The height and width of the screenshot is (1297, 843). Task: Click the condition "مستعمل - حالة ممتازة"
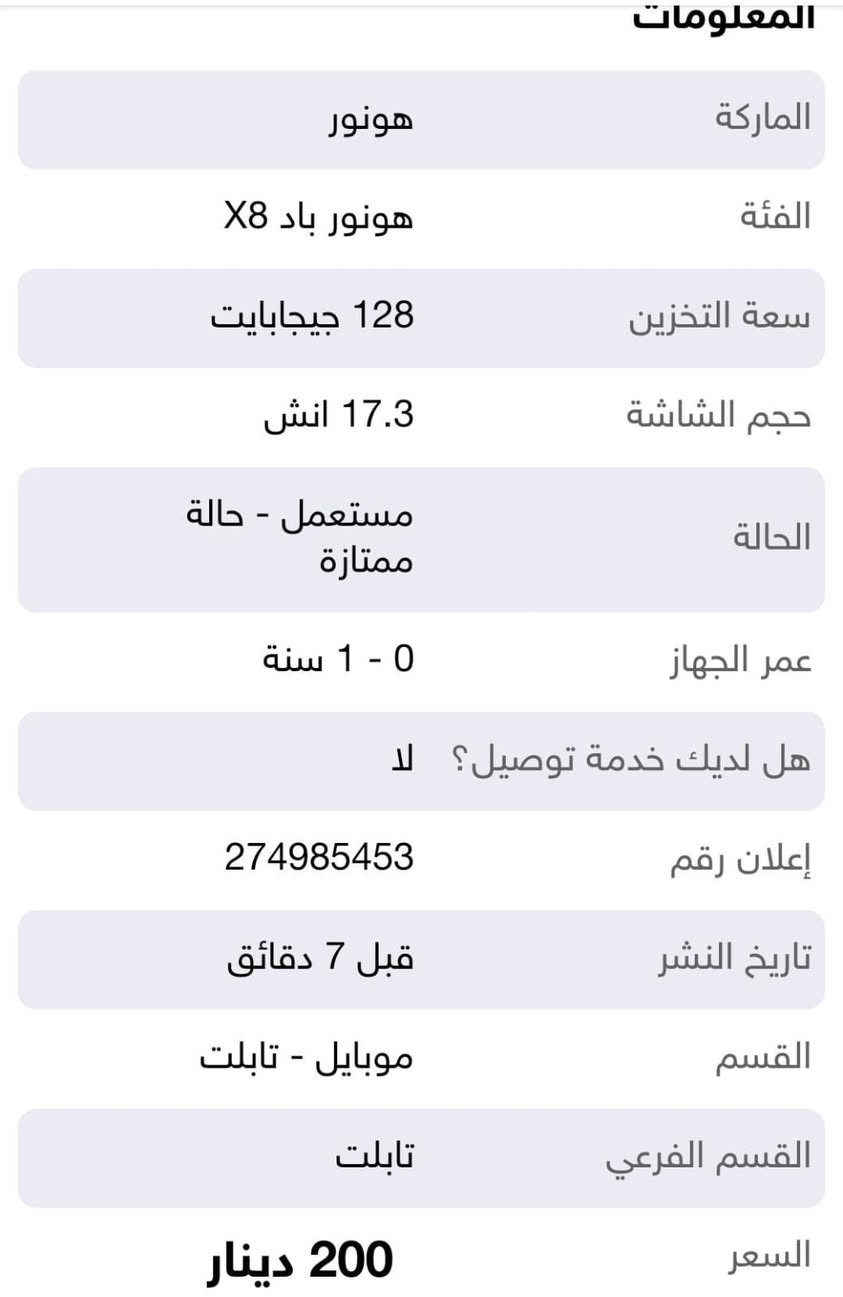click(x=300, y=536)
